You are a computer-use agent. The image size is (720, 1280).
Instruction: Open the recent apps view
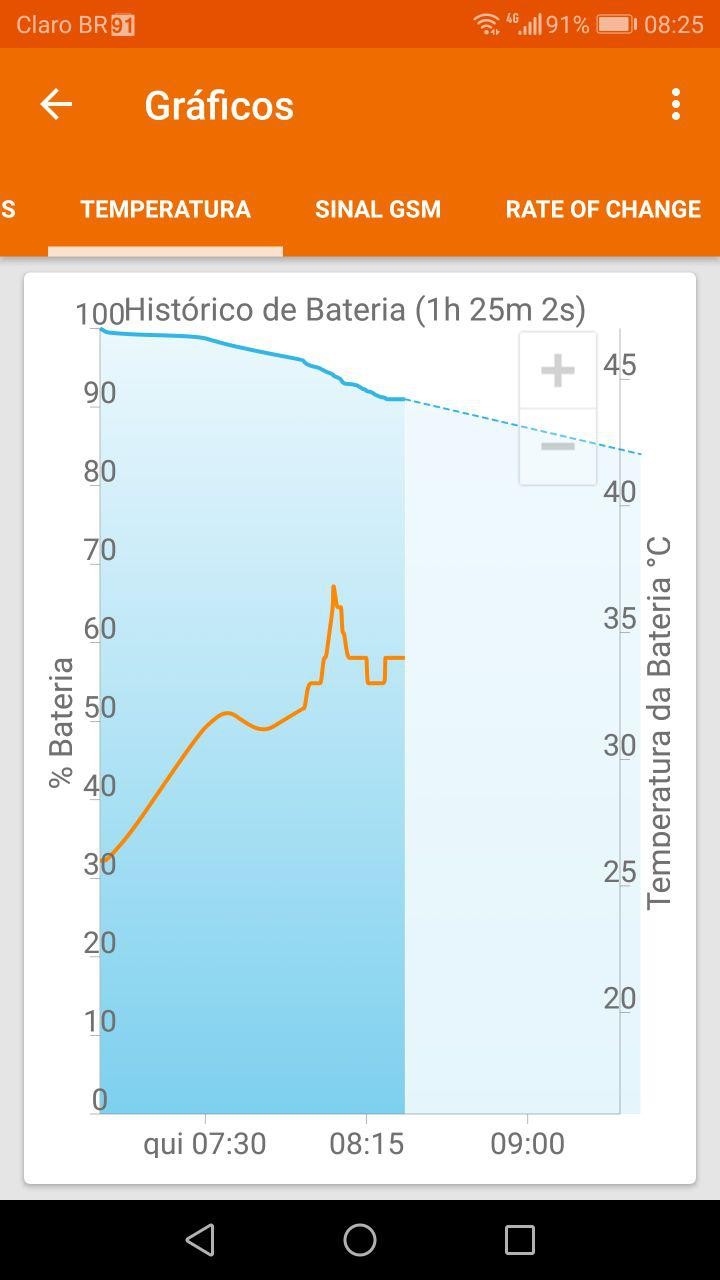click(x=519, y=1240)
